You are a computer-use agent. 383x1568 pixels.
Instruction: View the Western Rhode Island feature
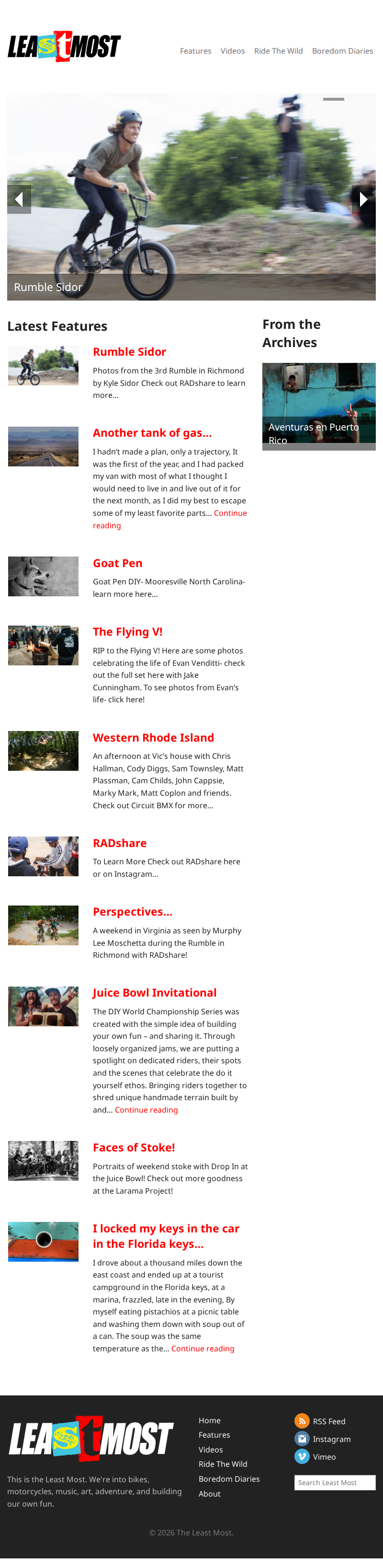click(x=153, y=737)
